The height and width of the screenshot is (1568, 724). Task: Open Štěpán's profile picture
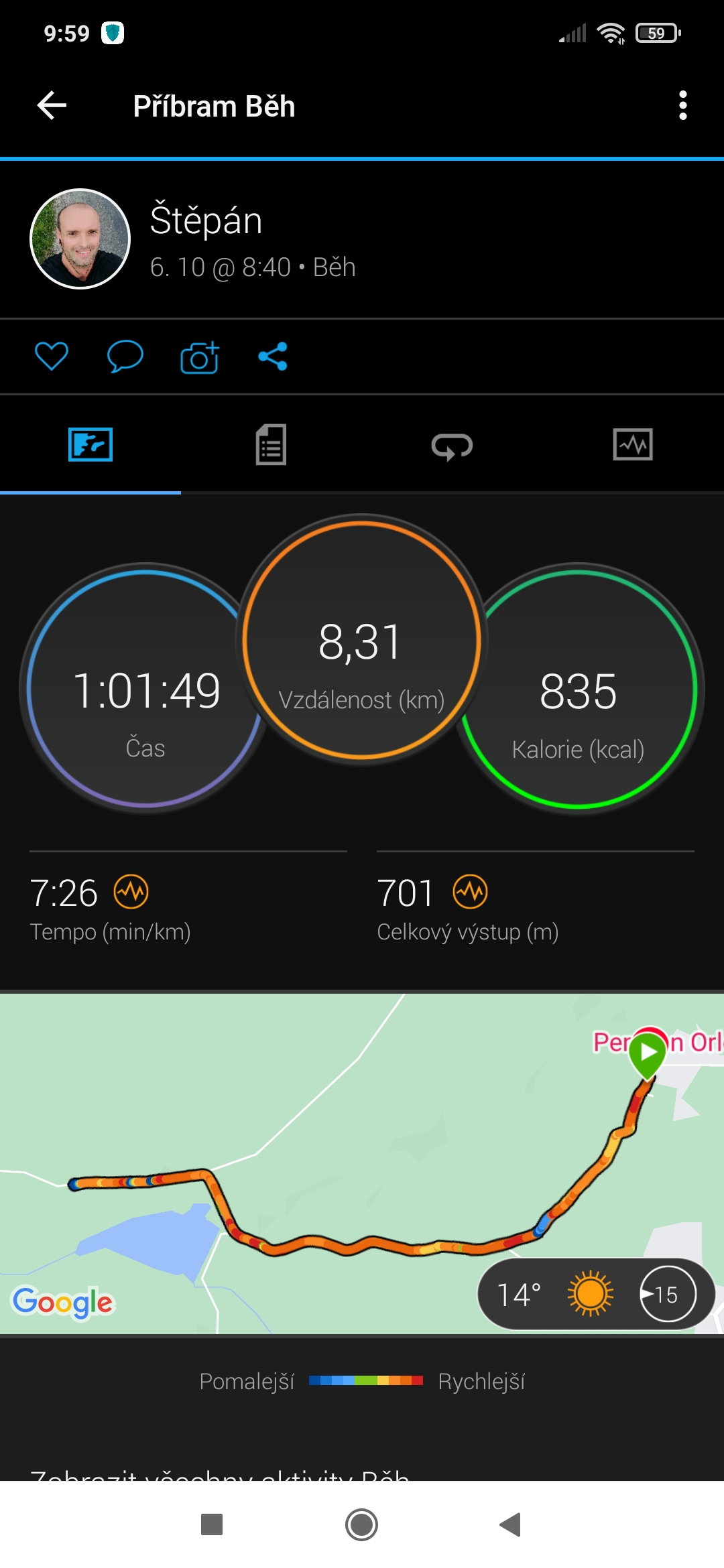[80, 239]
